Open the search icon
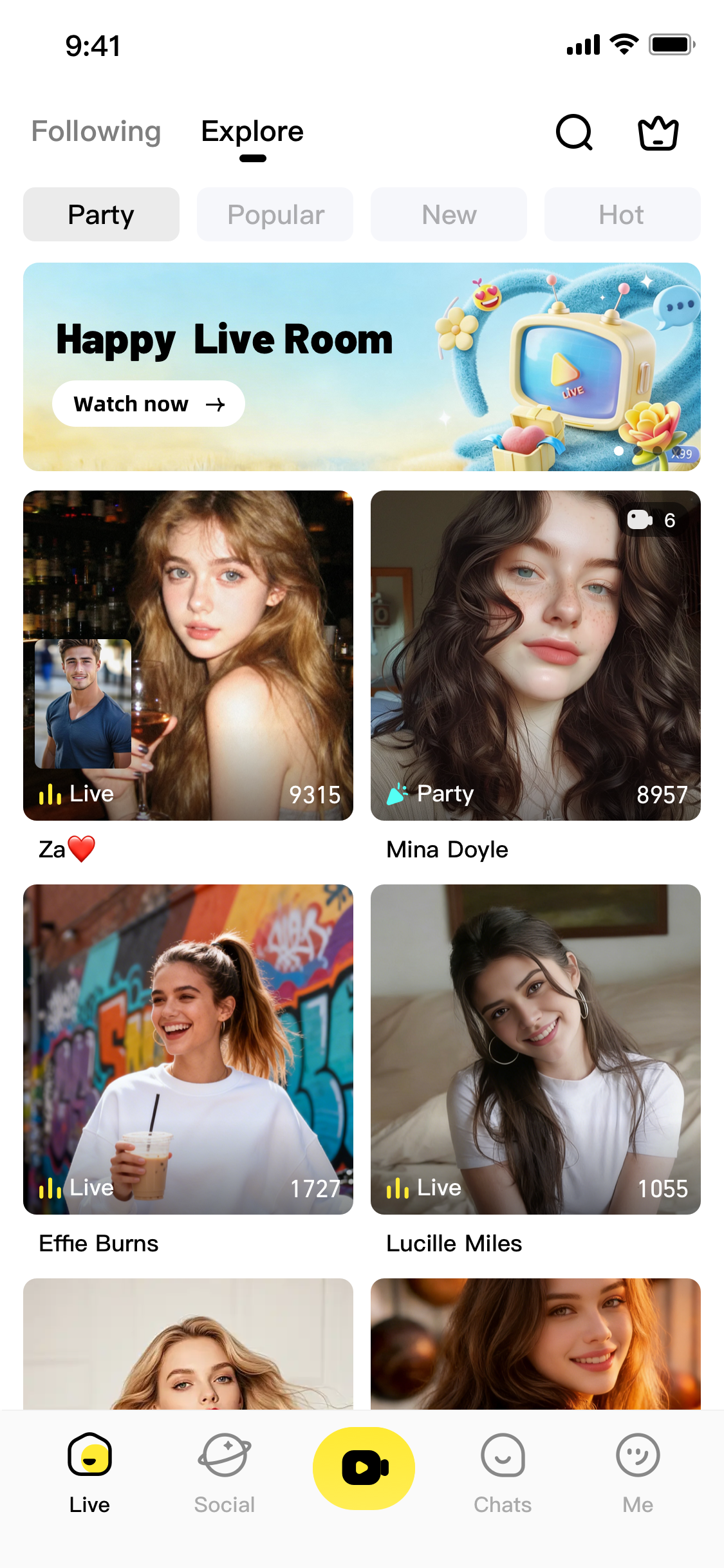The height and width of the screenshot is (1568, 724). click(573, 133)
